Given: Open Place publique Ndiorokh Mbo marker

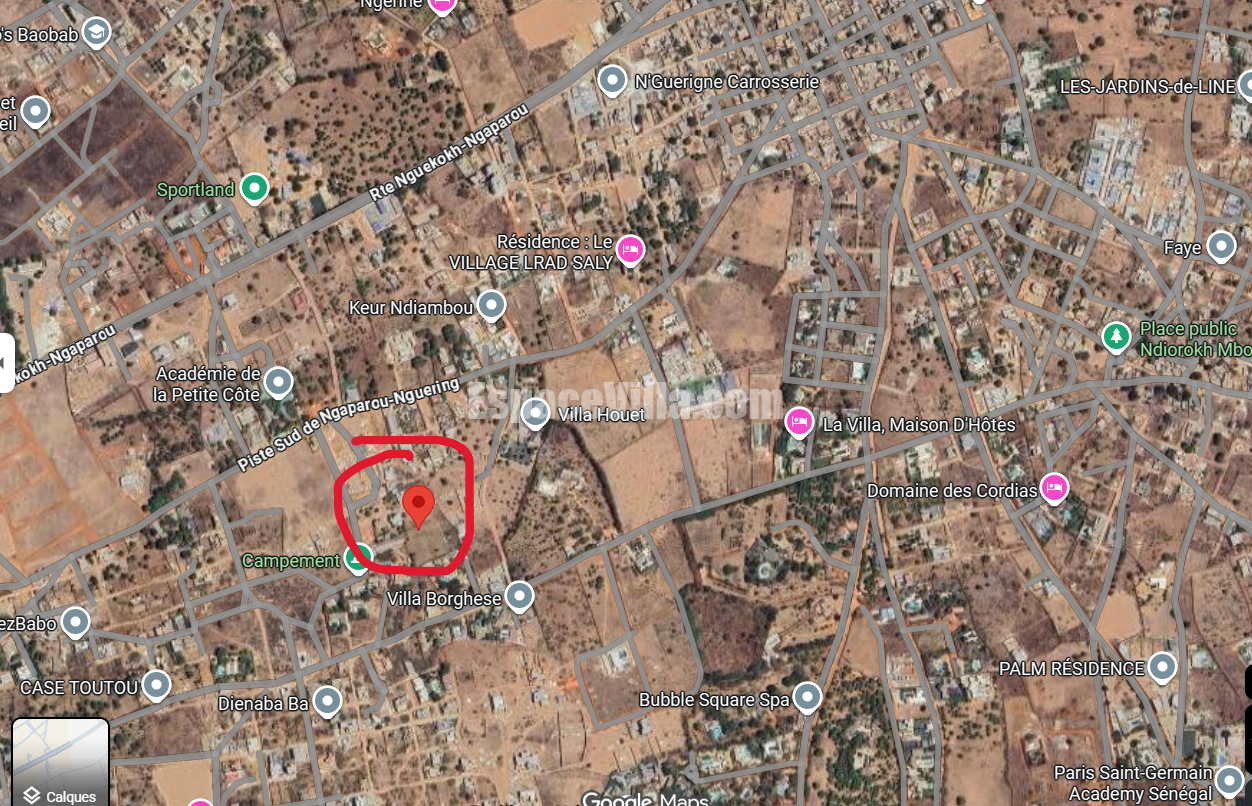Looking at the screenshot, I should coord(1116,336).
